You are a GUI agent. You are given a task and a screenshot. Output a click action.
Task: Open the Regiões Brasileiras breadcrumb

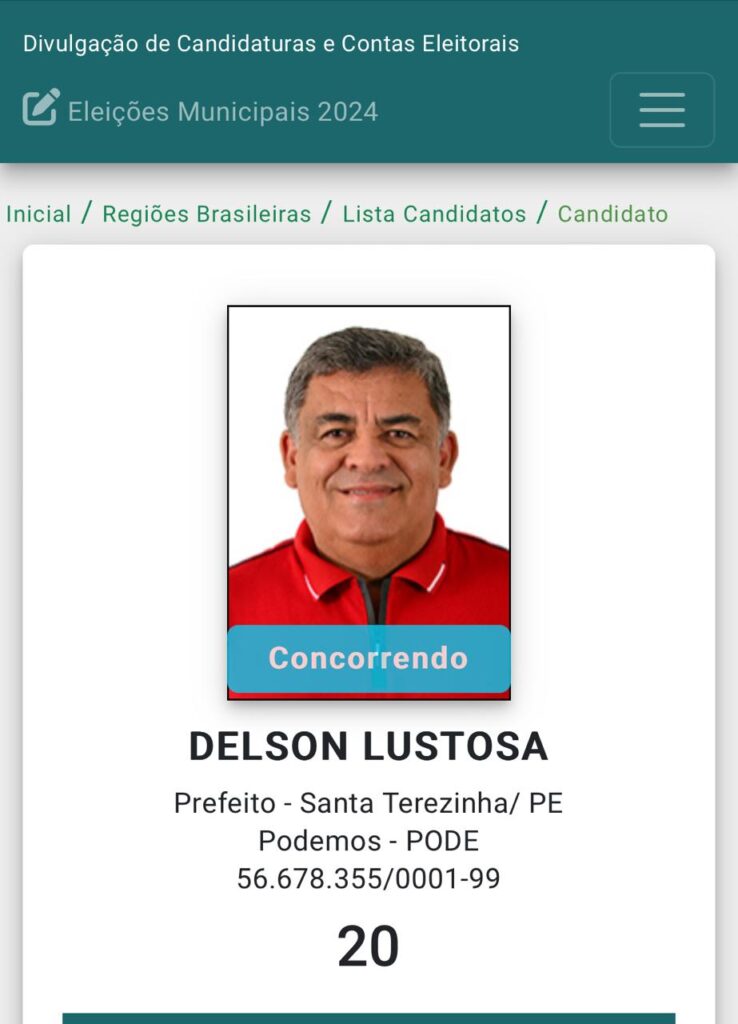[x=207, y=214]
